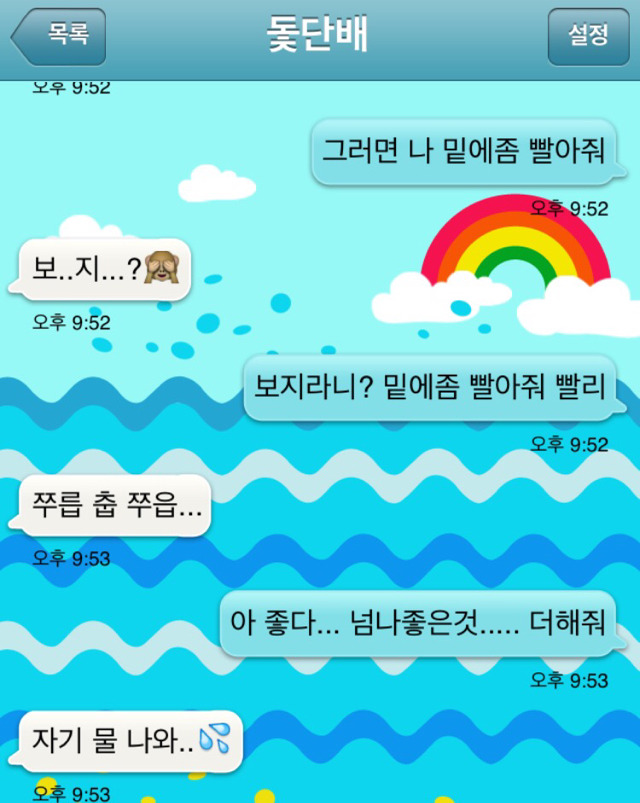Open the 설정 settings
The height and width of the screenshot is (803, 640).
(x=588, y=37)
